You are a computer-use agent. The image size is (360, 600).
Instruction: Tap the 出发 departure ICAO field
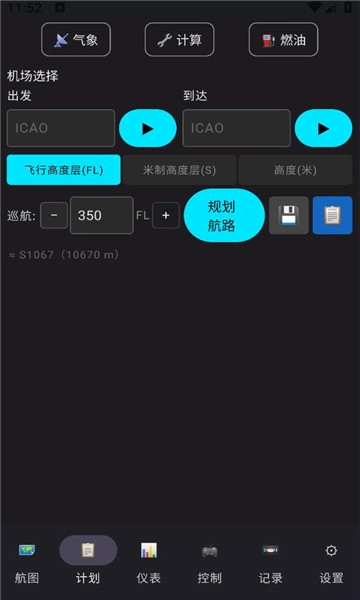[x=61, y=128]
